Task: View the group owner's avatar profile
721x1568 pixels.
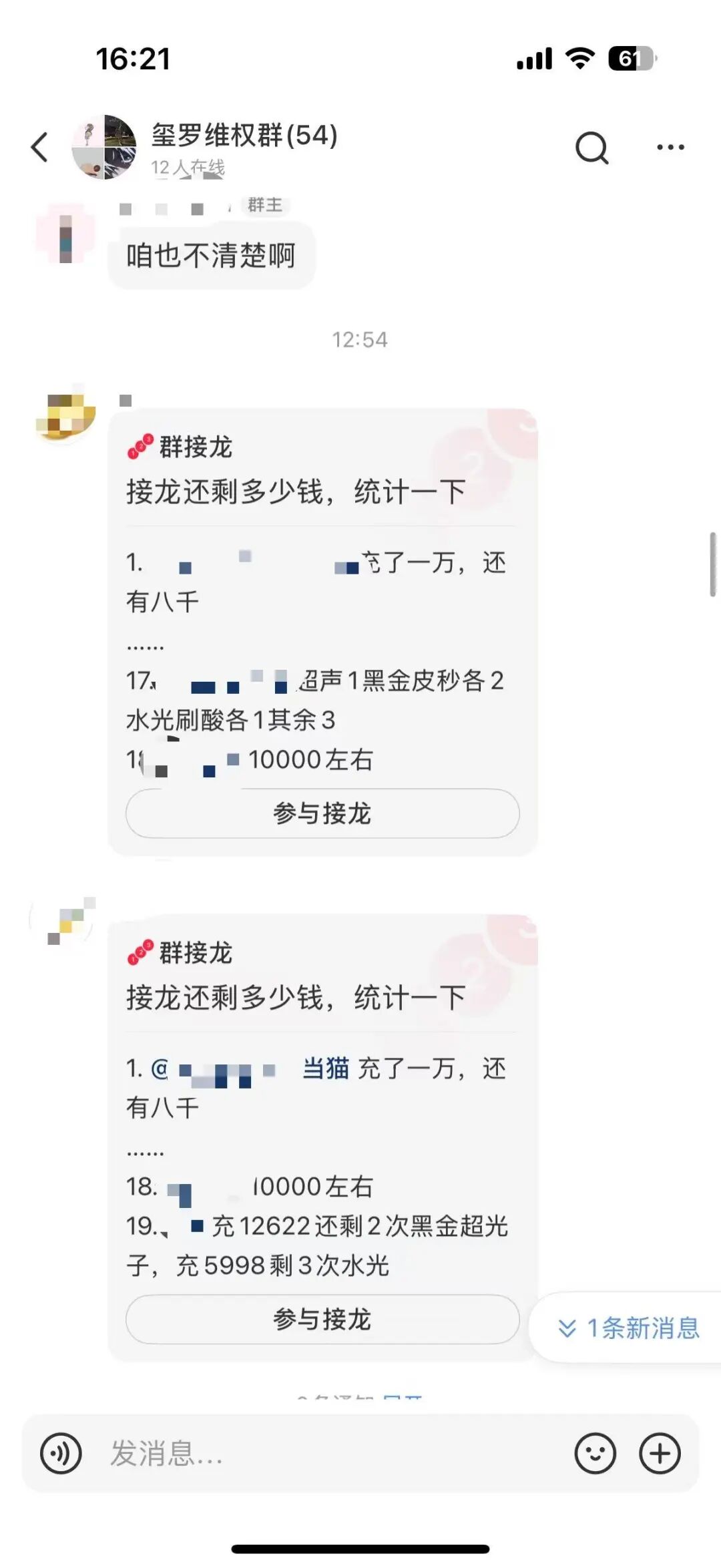Action: tap(65, 234)
